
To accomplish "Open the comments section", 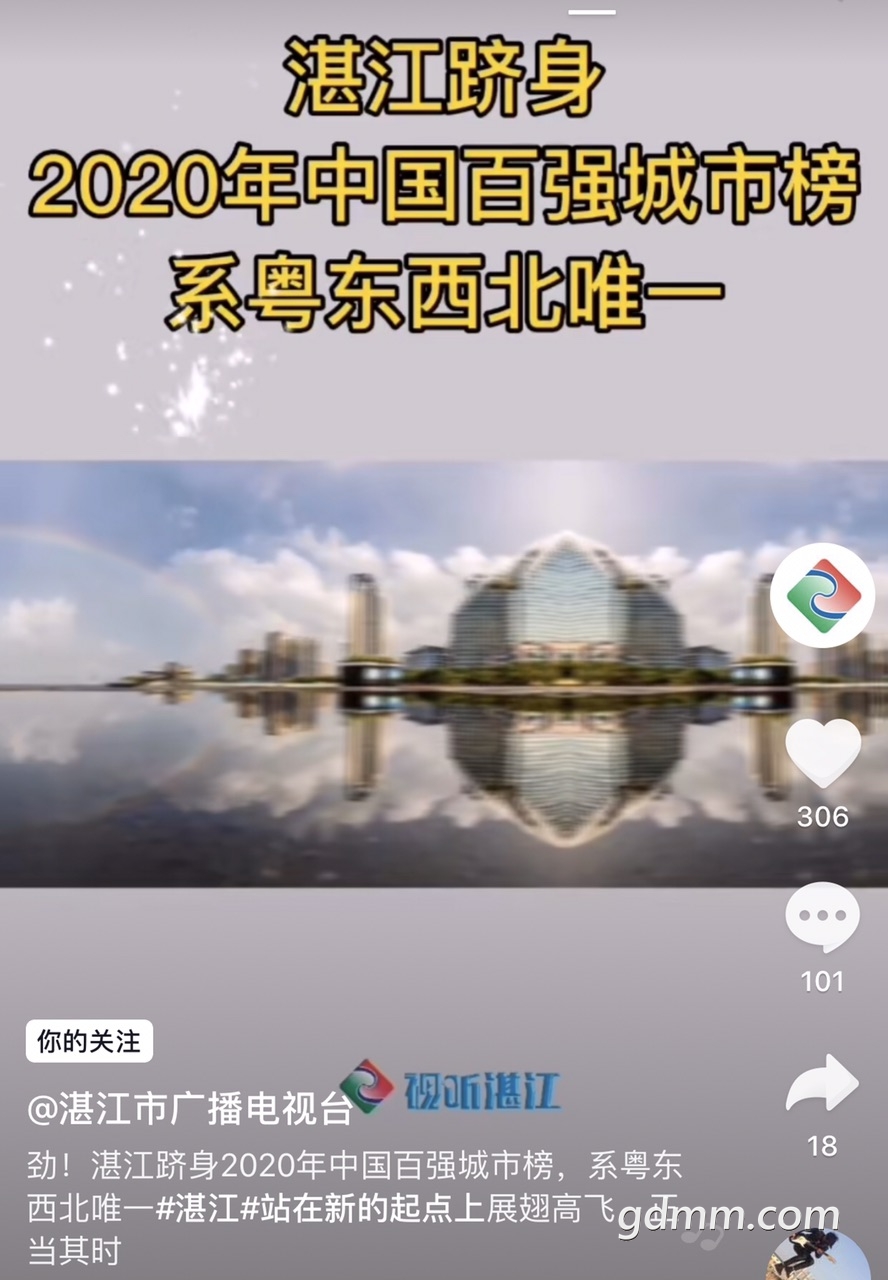I will point(822,918).
